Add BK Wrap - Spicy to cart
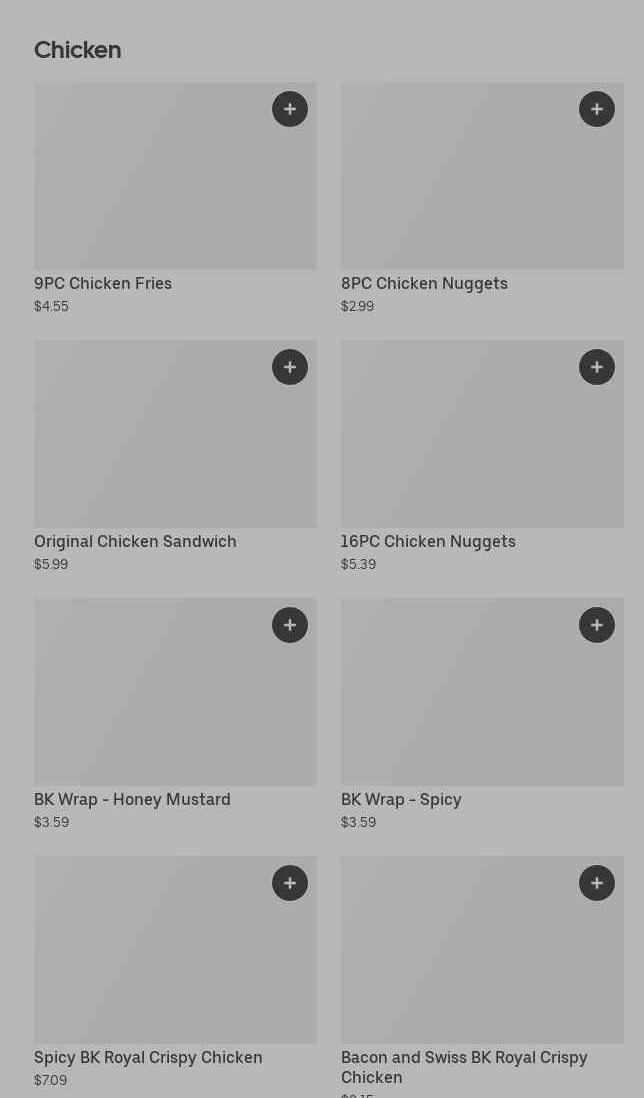 tap(597, 625)
